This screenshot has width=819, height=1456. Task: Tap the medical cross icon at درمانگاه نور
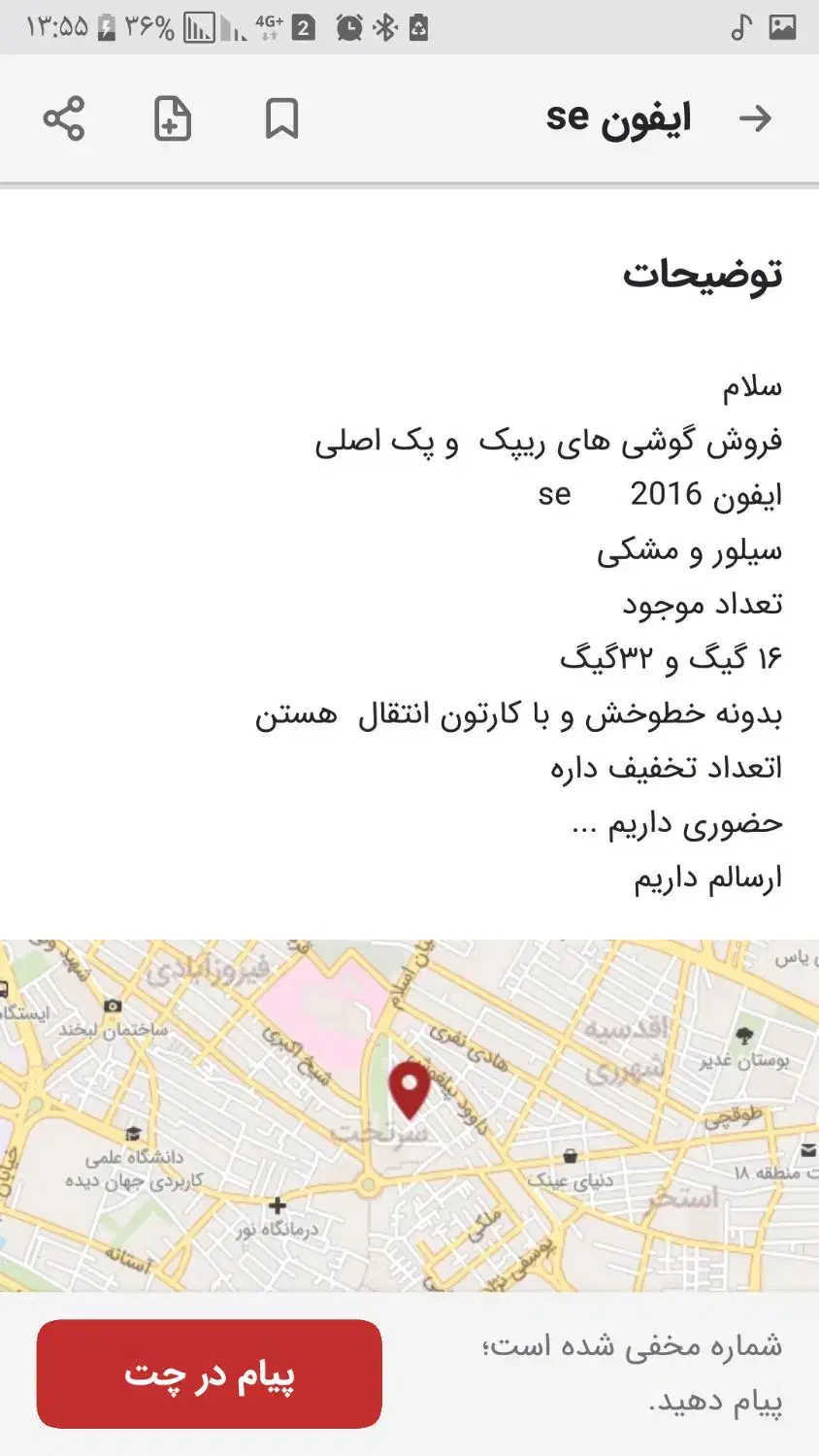278,1206
